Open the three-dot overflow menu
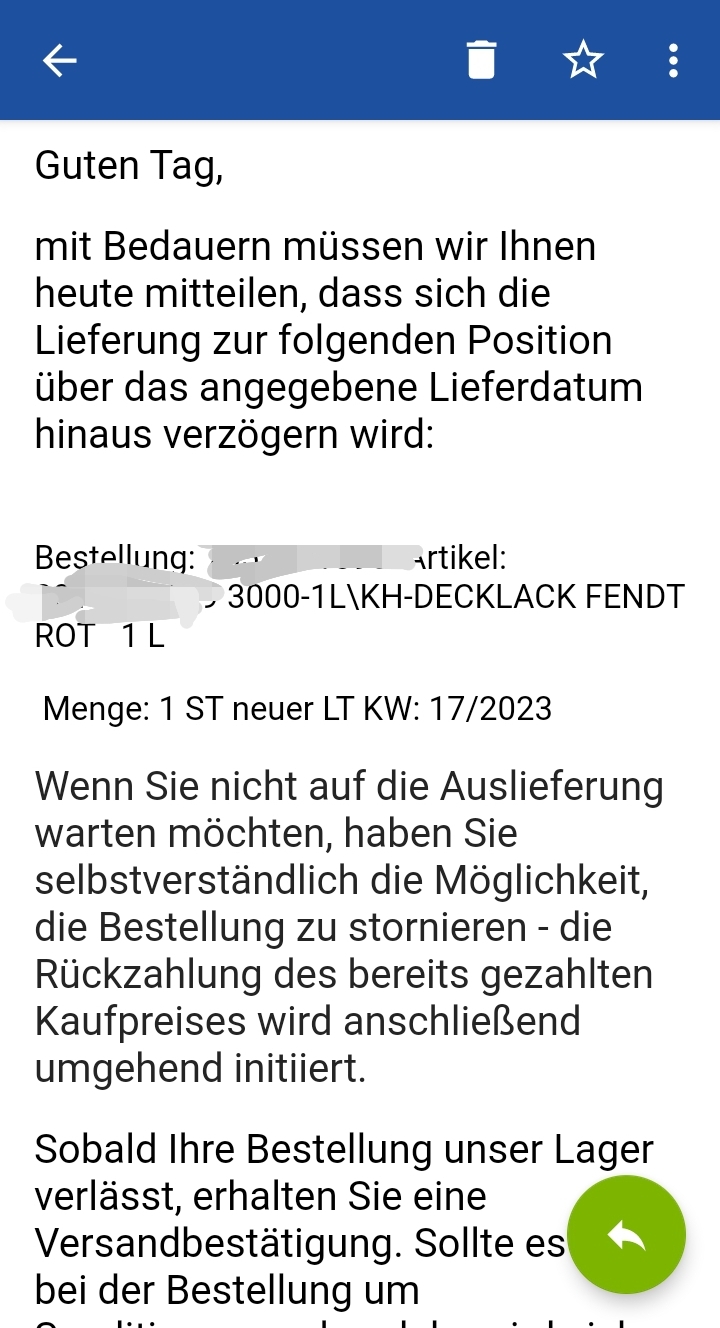Image resolution: width=720 pixels, height=1328 pixels. [x=673, y=61]
